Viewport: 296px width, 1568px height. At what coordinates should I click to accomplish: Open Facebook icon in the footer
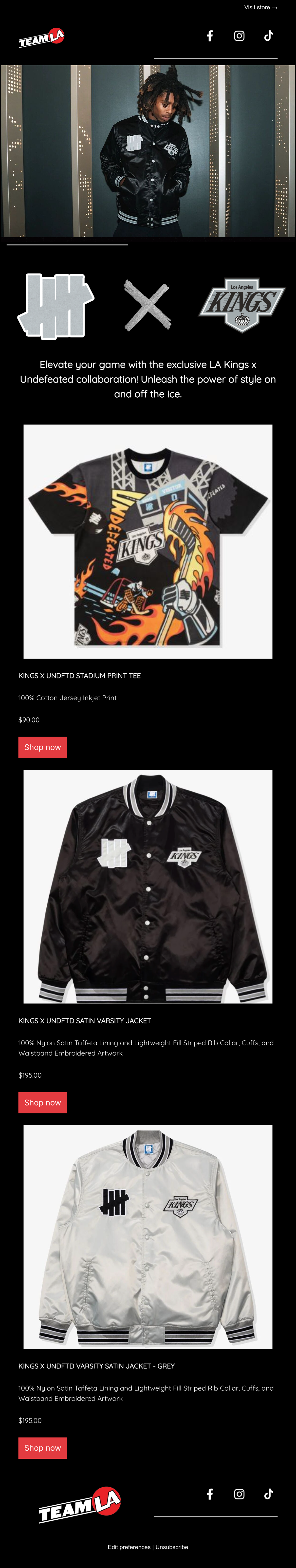point(209,1494)
